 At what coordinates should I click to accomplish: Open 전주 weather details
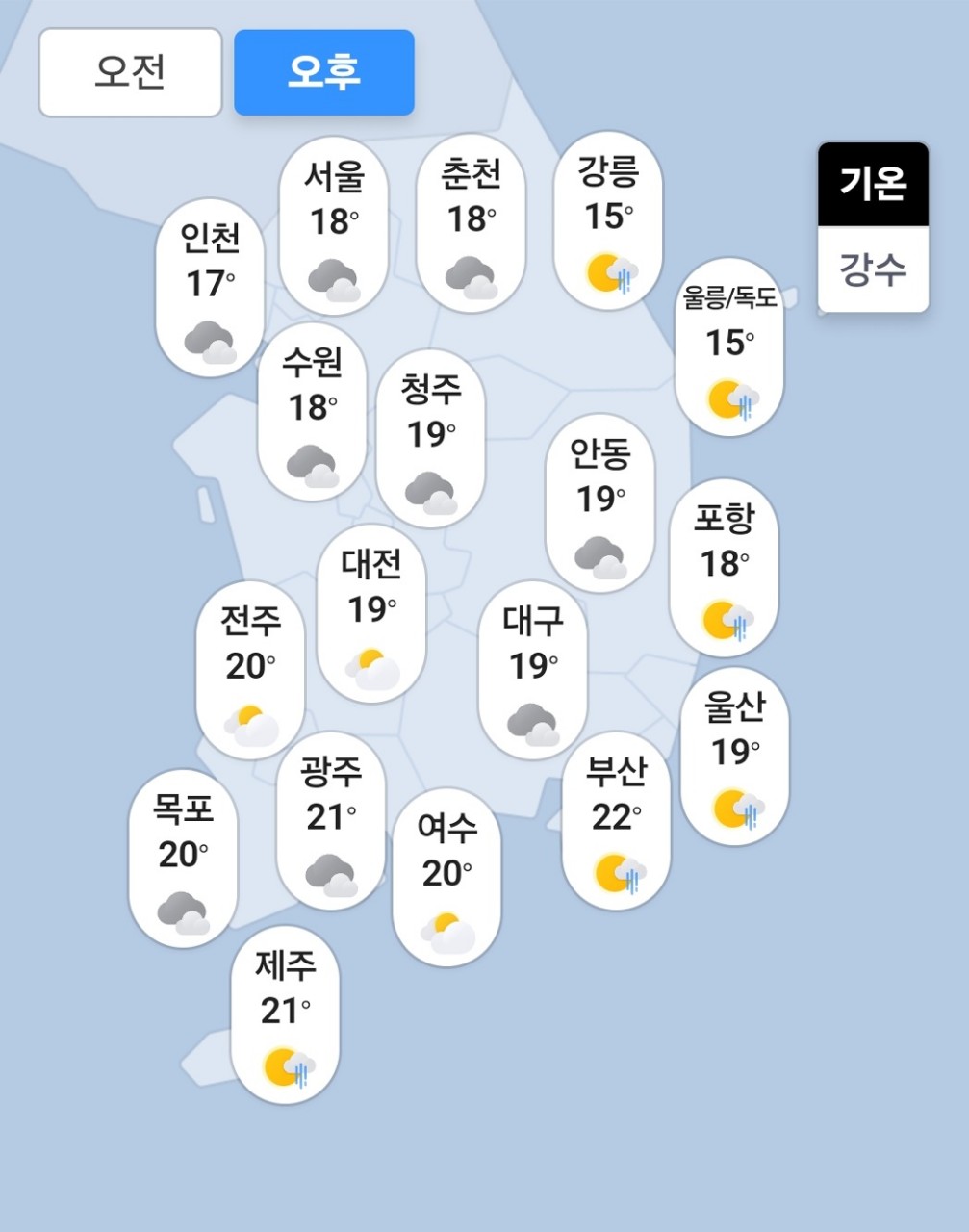[250, 670]
